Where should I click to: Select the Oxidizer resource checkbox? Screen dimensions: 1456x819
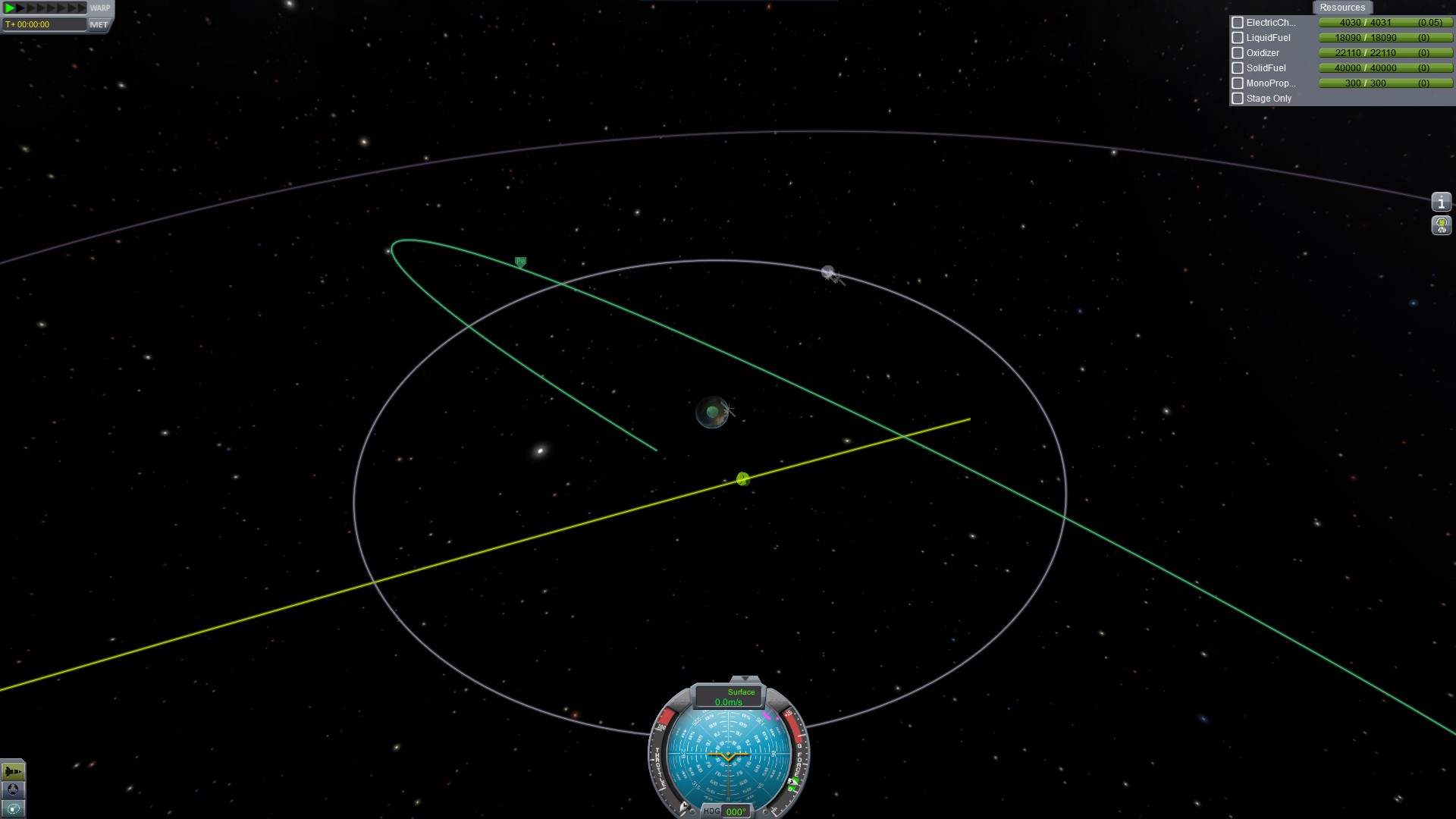(x=1238, y=53)
